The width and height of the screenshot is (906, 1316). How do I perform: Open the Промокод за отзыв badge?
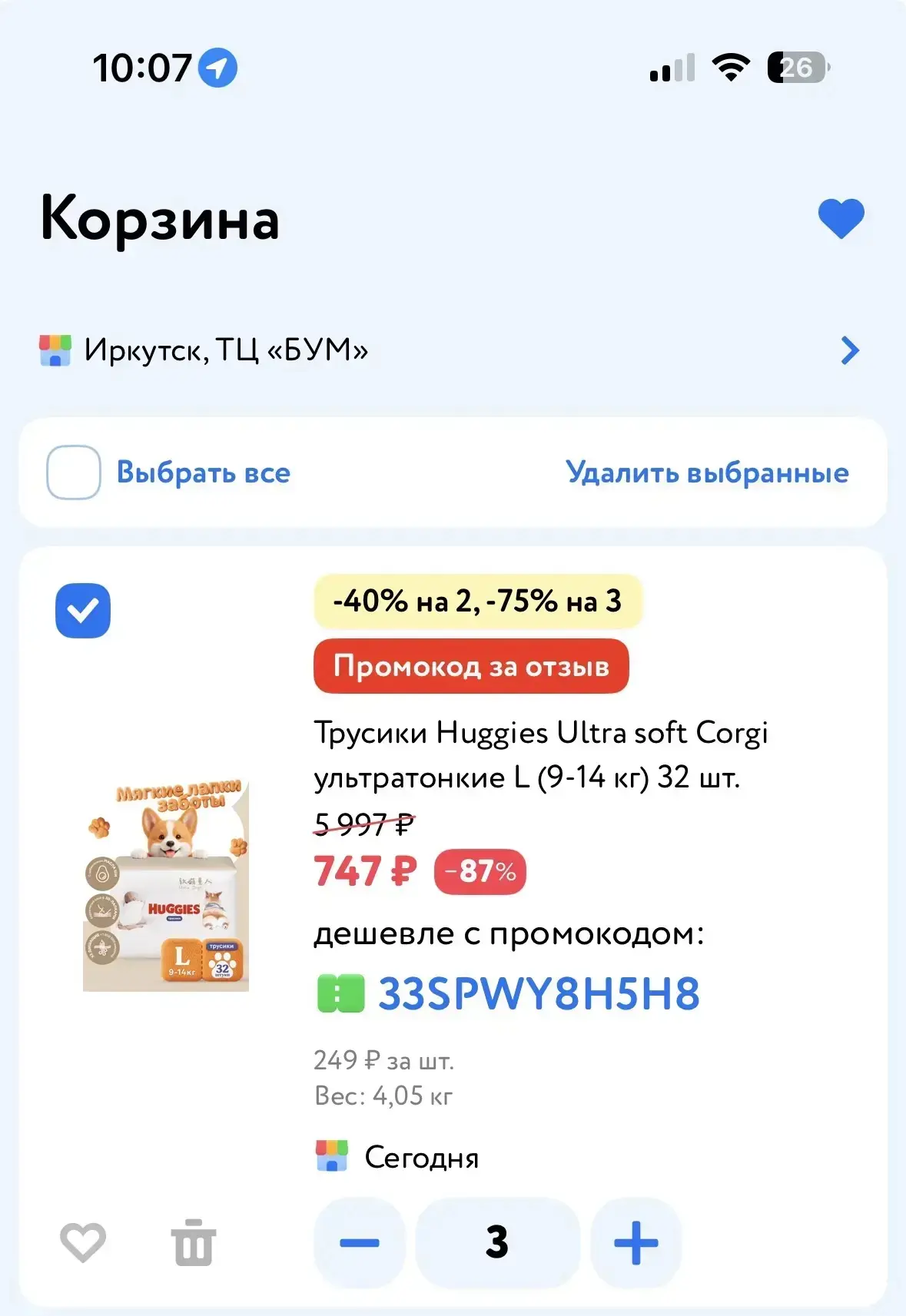point(471,666)
